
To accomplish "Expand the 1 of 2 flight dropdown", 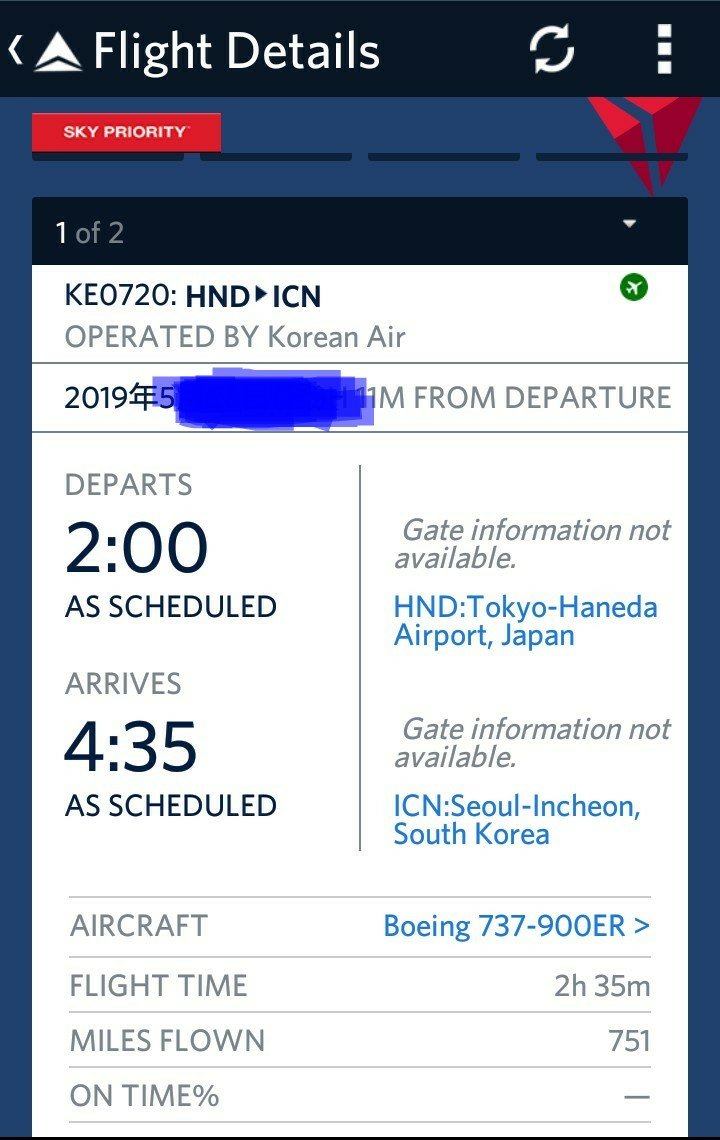I will coord(629,225).
